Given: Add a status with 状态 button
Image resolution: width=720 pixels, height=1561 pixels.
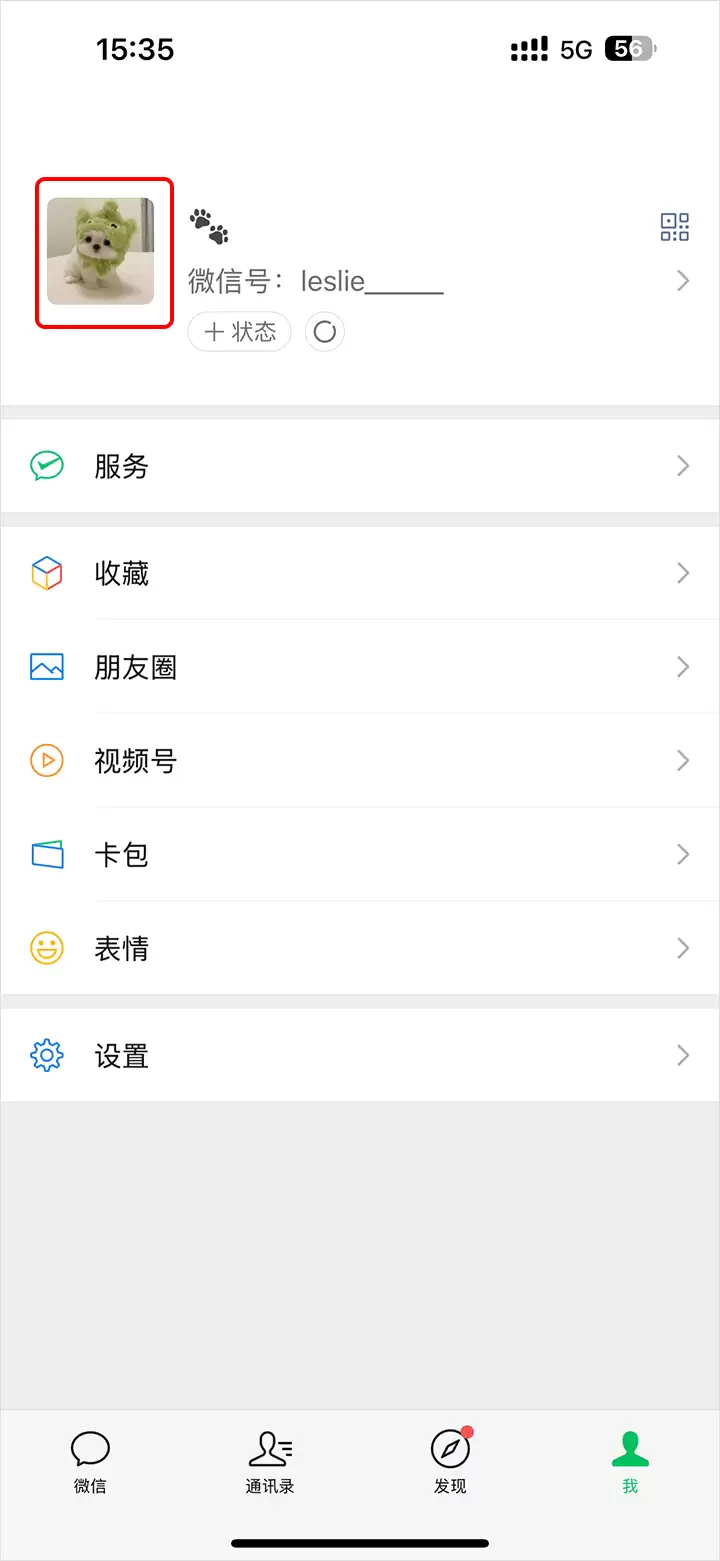Looking at the screenshot, I should tap(240, 332).
